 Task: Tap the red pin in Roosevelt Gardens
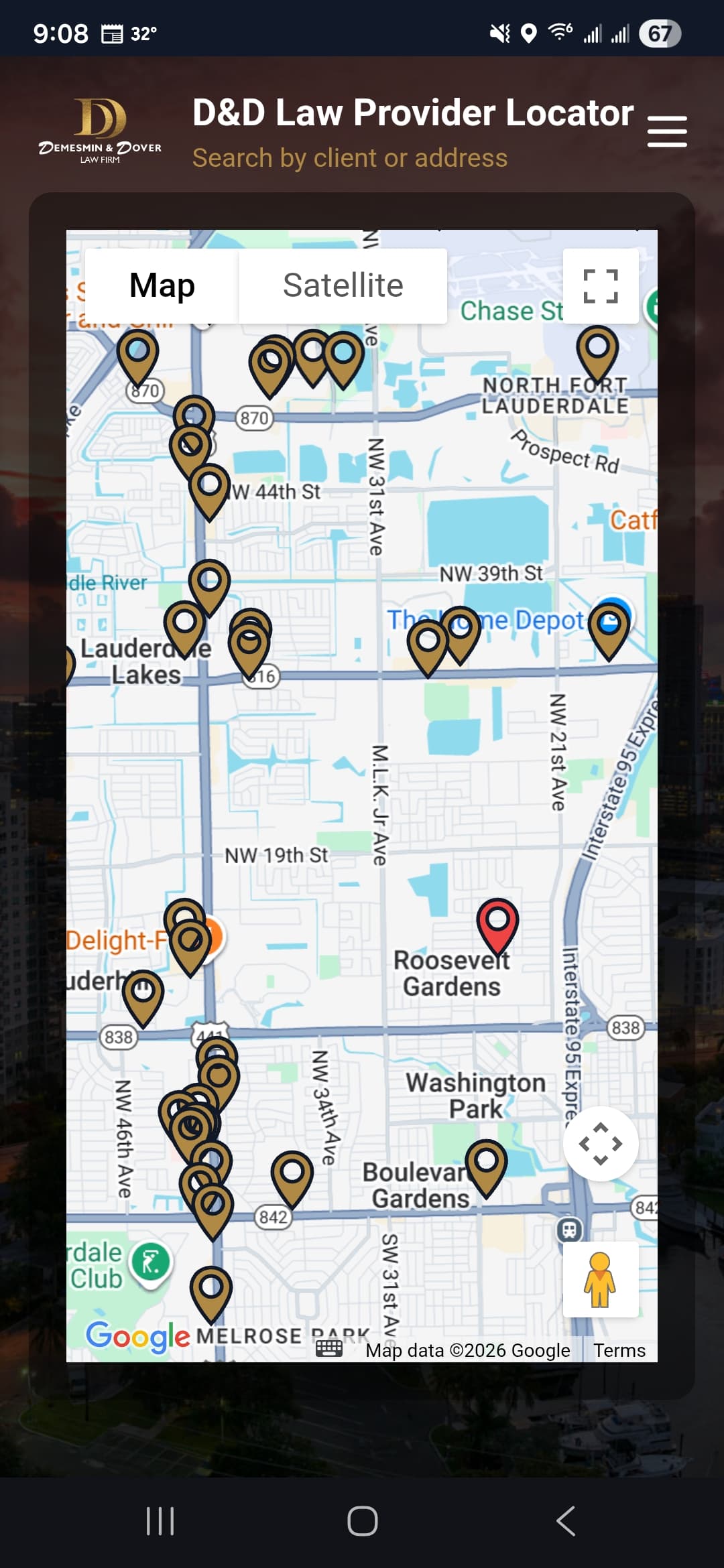click(497, 921)
